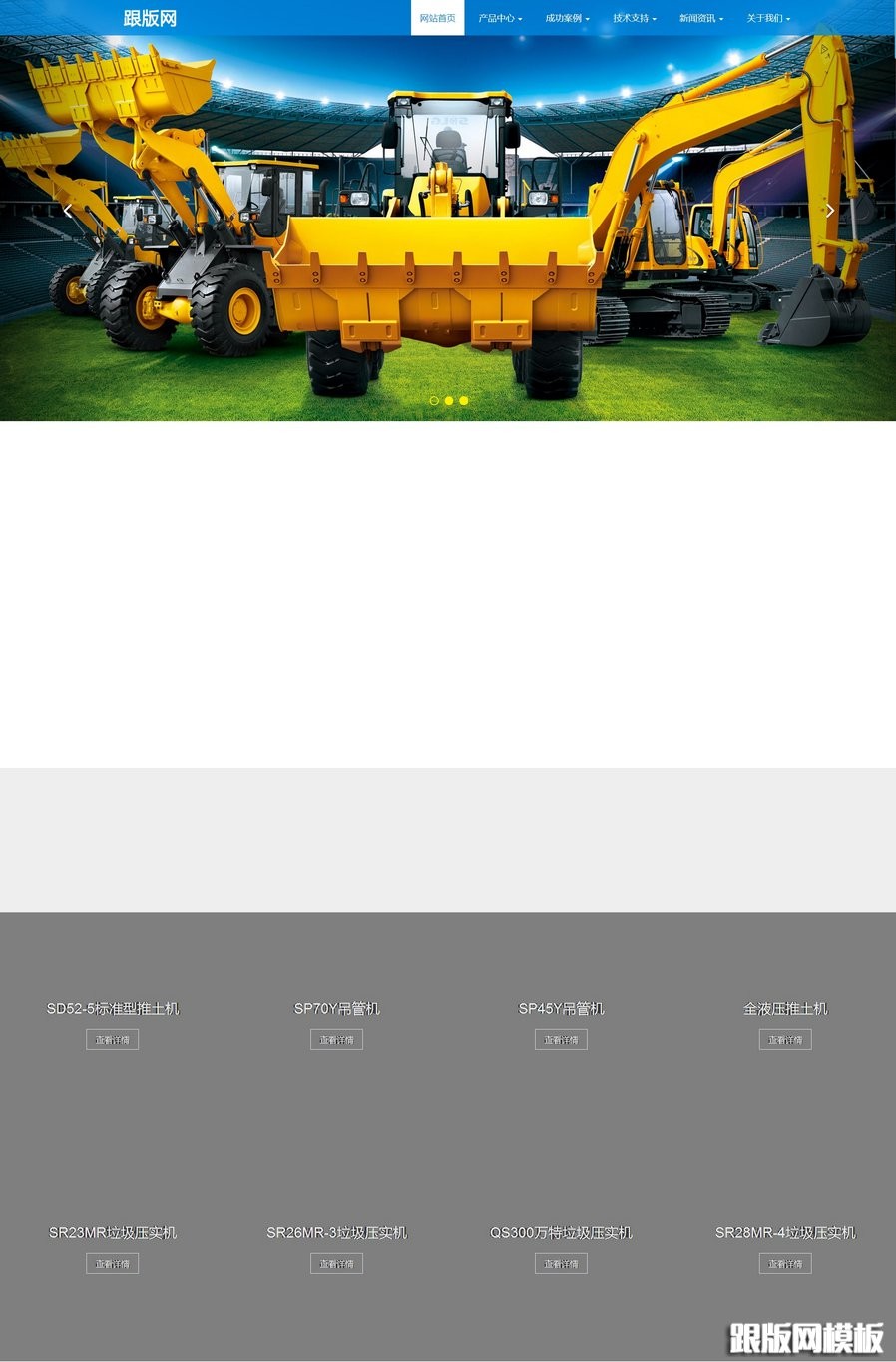Expand the 成功案例 dropdown menu
Image resolution: width=896 pixels, height=1362 pixels.
567,18
